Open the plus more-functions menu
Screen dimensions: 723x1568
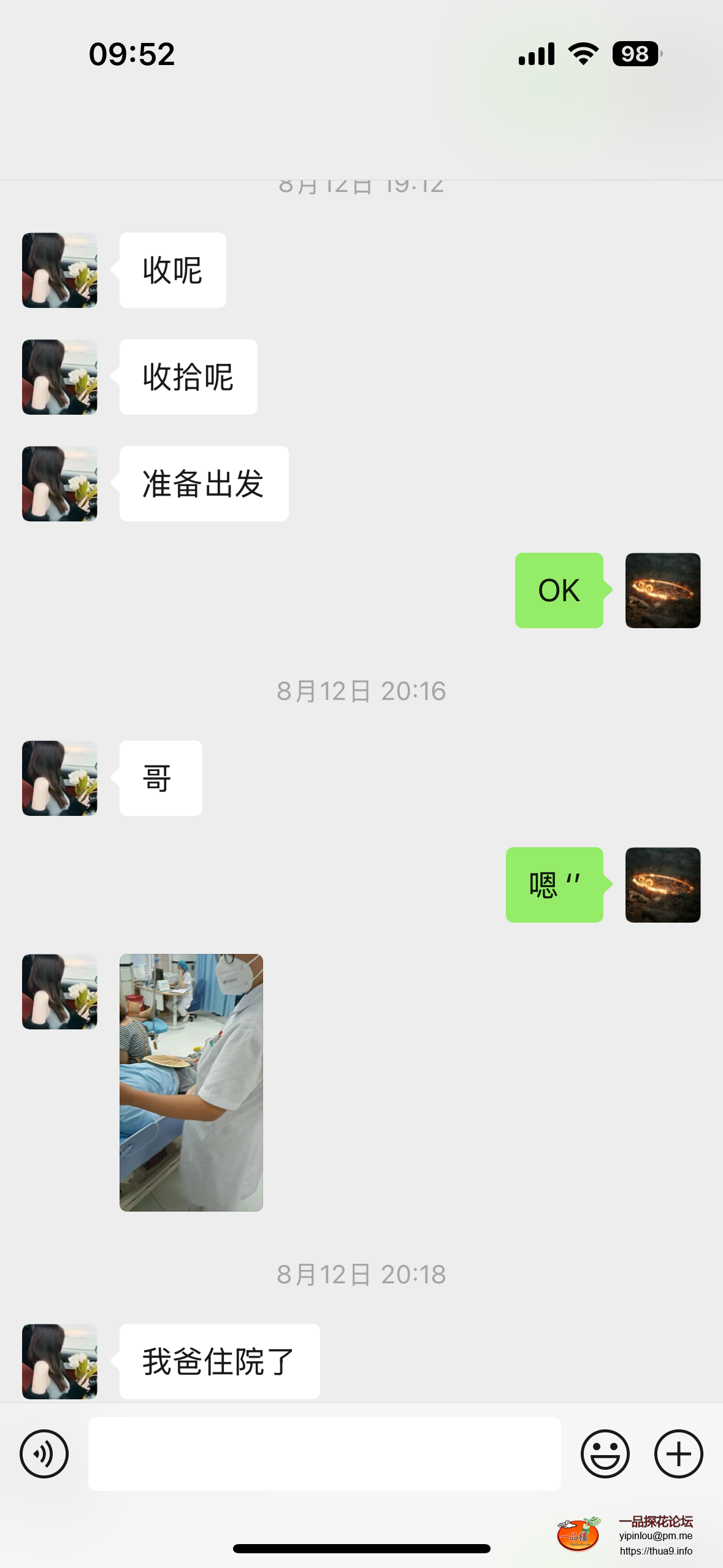[x=677, y=1453]
